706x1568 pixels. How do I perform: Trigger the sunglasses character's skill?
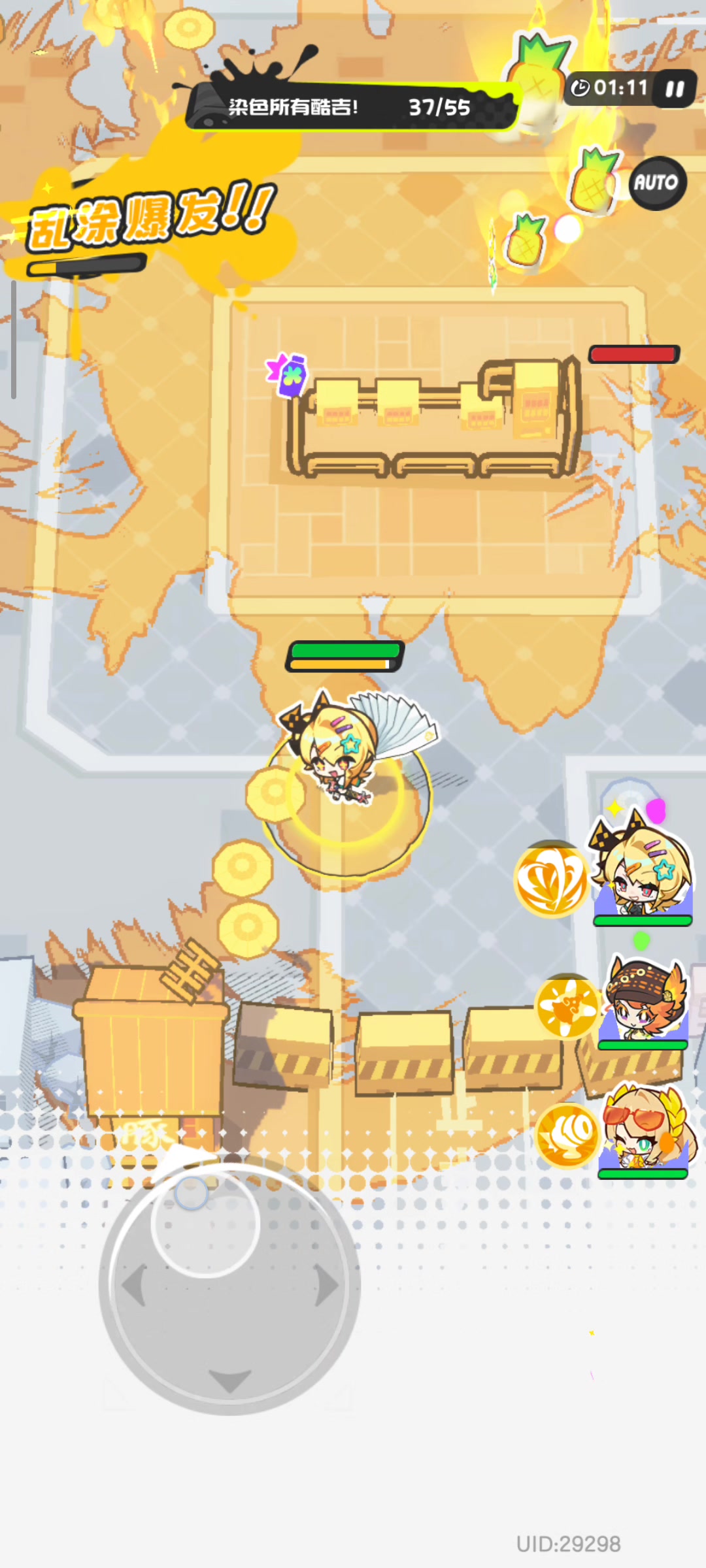point(567,1135)
